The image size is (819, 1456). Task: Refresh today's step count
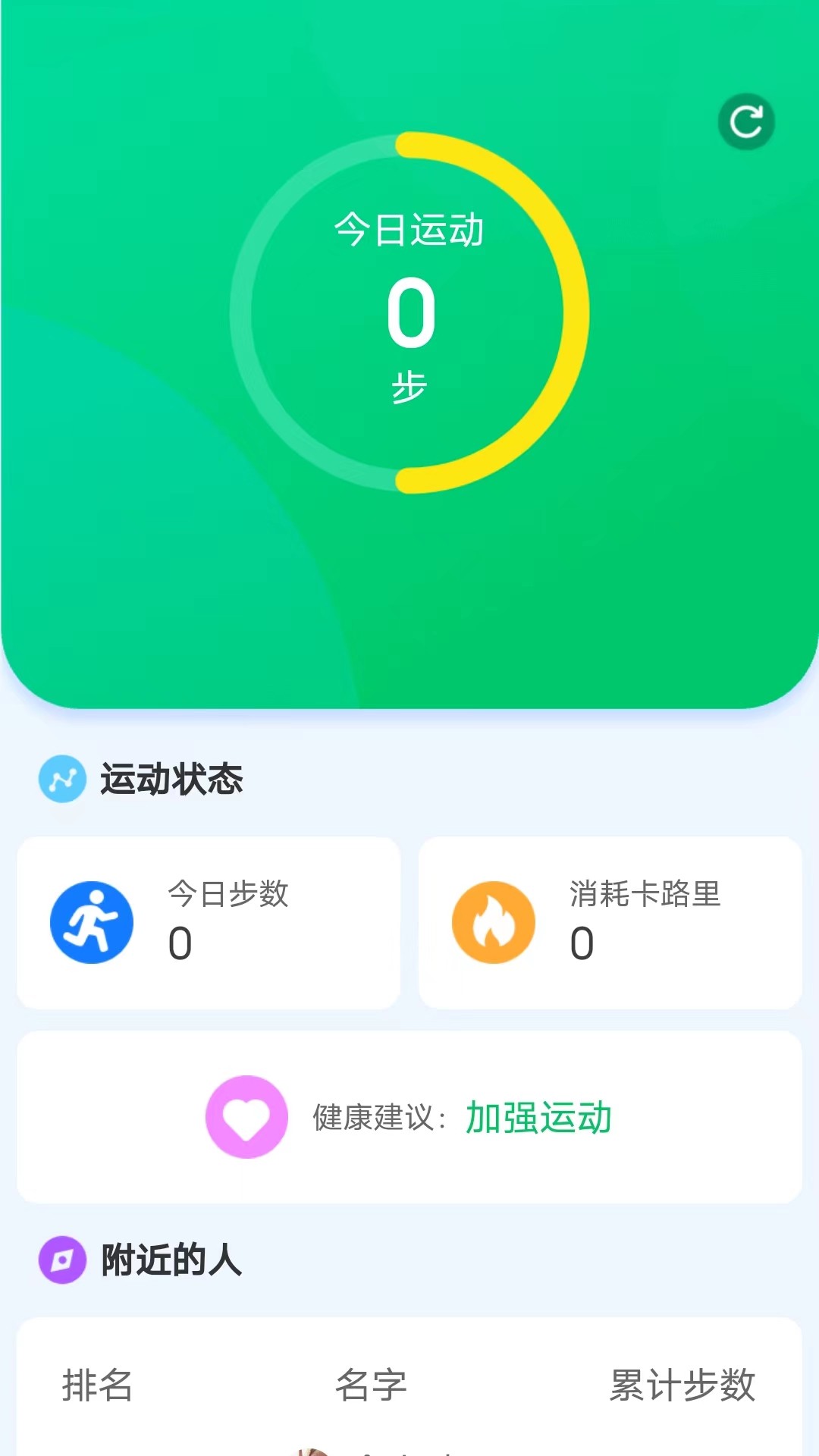click(x=746, y=122)
